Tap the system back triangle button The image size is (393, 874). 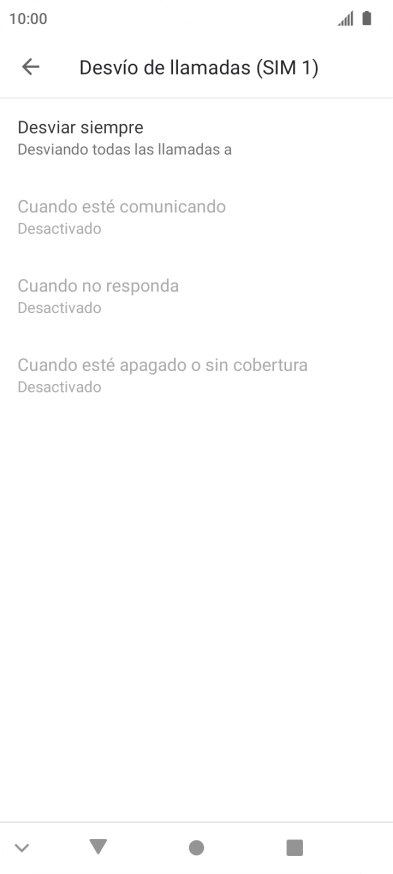(x=98, y=847)
